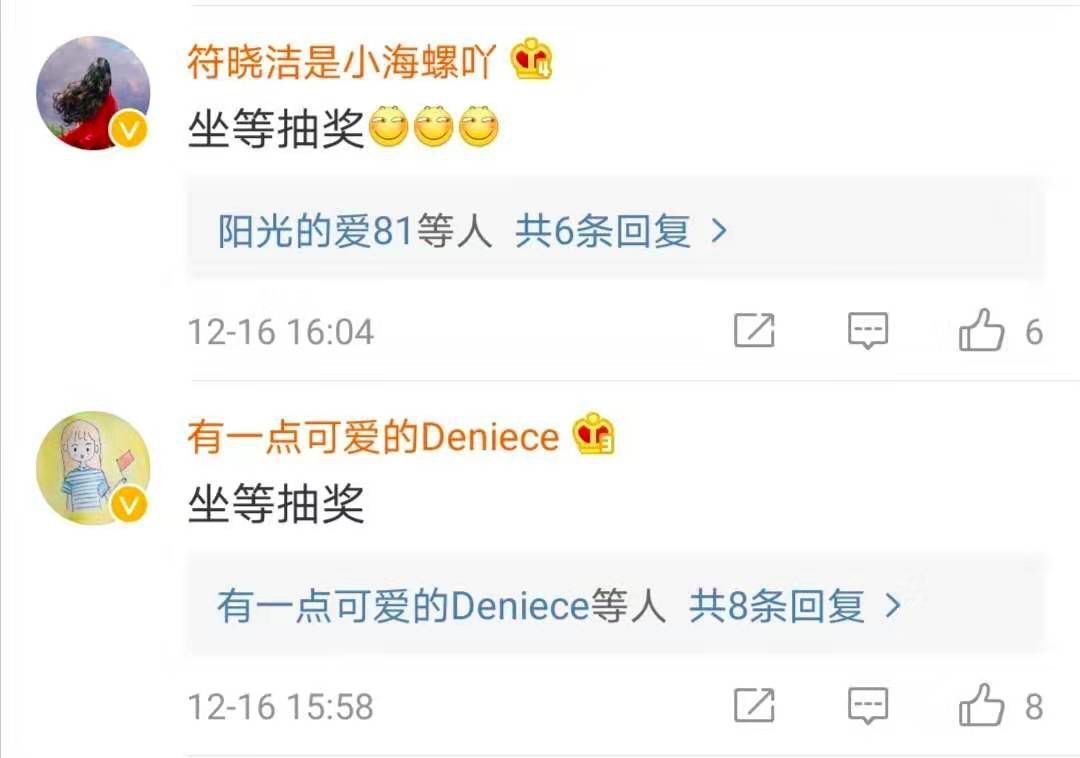Repost 有一点可爱的Deniece's comment

[x=755, y=706]
